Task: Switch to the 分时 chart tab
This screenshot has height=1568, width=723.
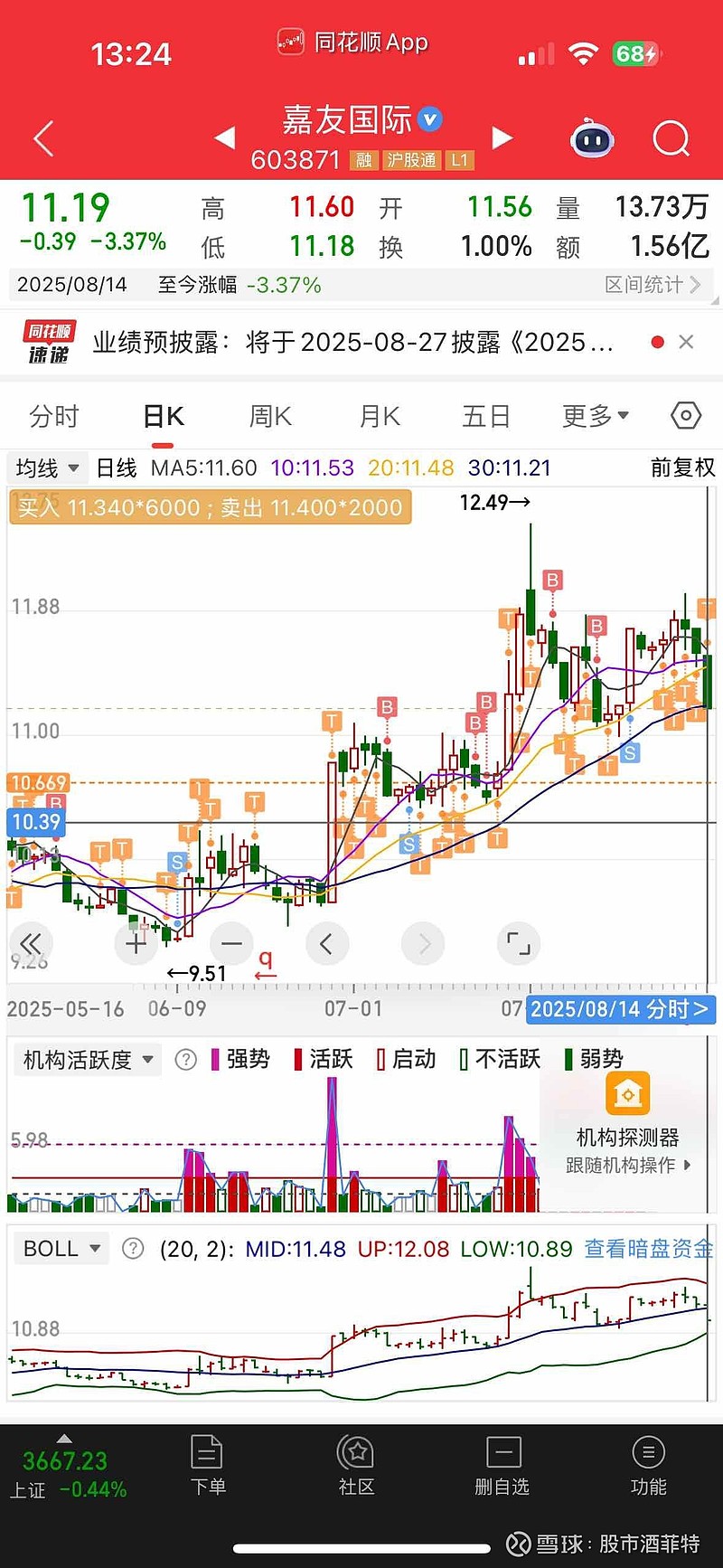Action: click(54, 416)
